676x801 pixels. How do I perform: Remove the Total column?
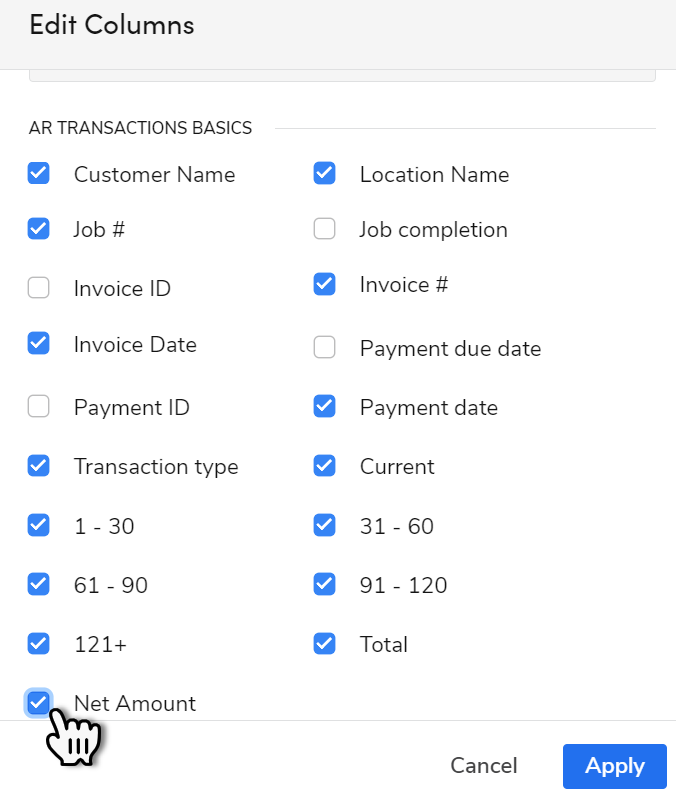pyautogui.click(x=324, y=644)
